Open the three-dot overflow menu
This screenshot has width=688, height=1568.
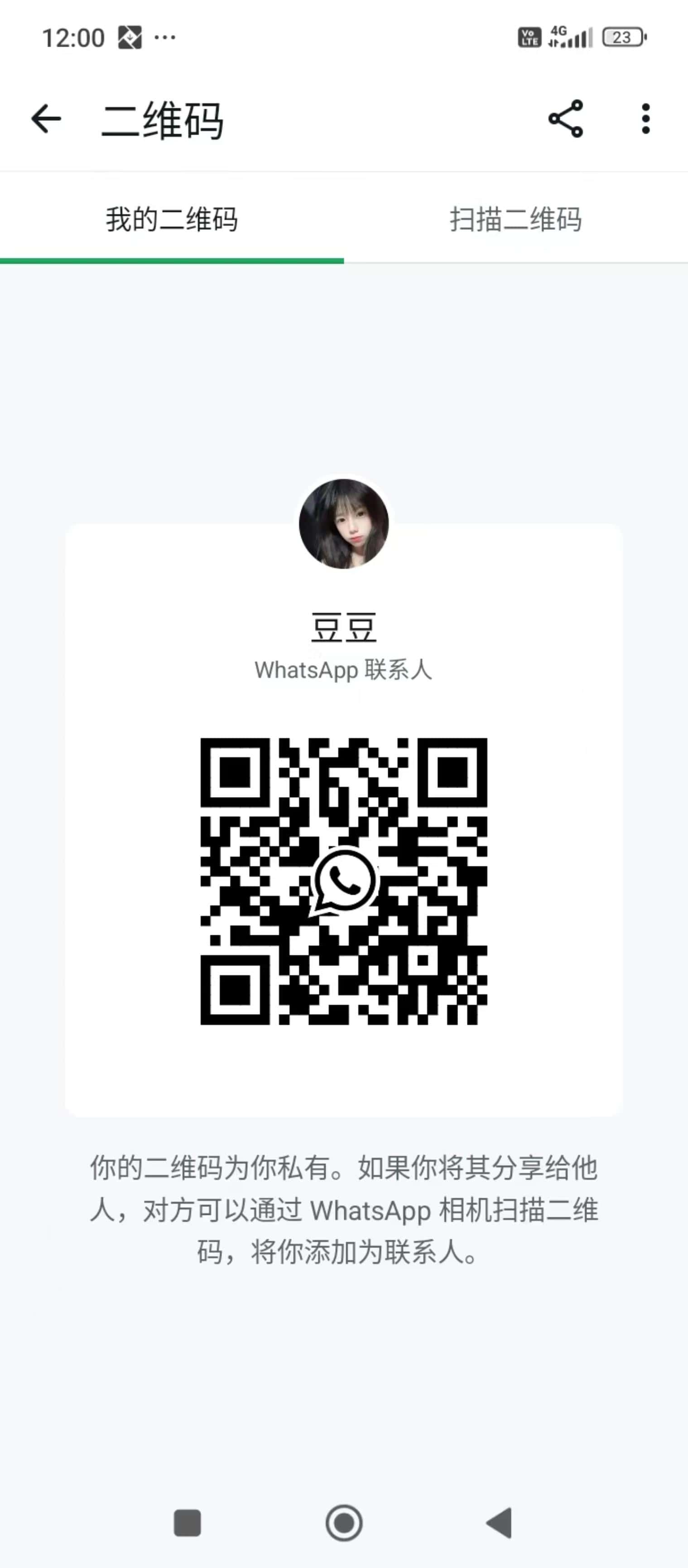645,119
